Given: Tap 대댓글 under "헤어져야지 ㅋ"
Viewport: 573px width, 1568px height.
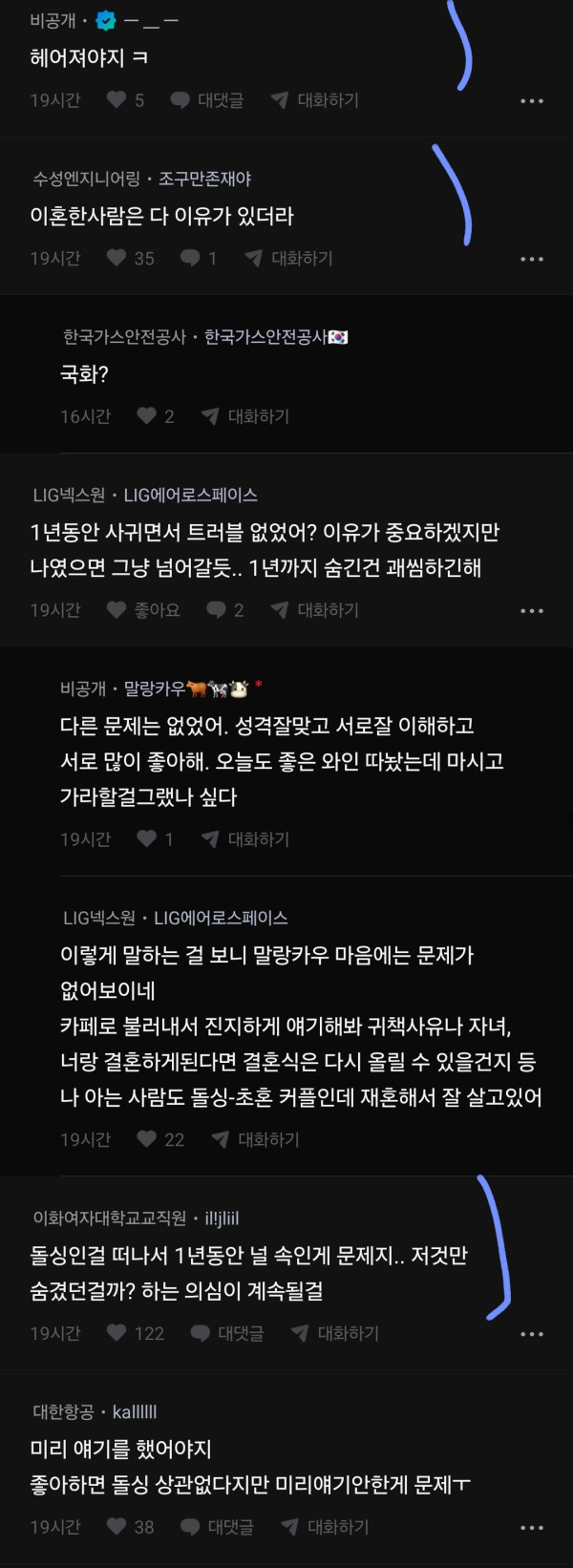Looking at the screenshot, I should click(207, 100).
